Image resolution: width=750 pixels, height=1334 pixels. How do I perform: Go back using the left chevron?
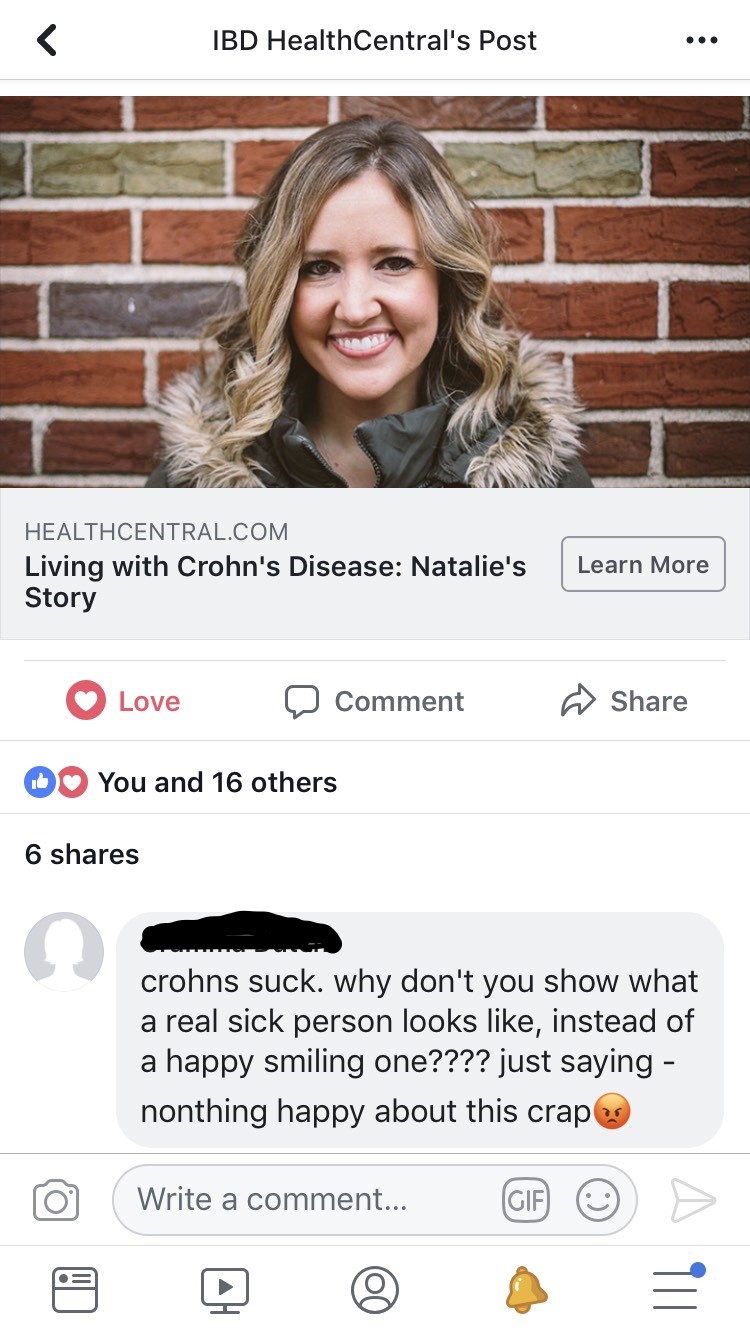tap(42, 39)
